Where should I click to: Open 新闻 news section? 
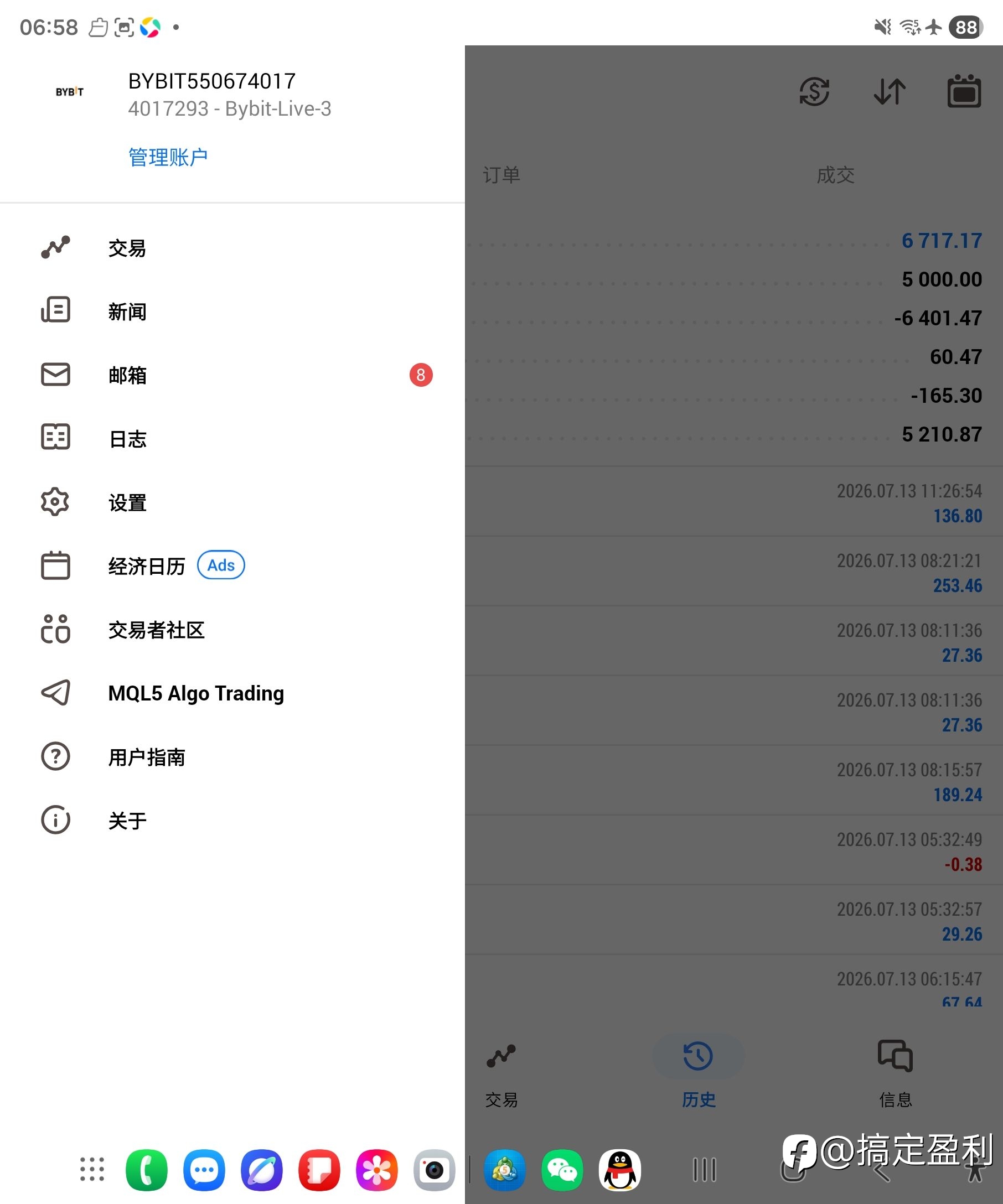coord(232,312)
